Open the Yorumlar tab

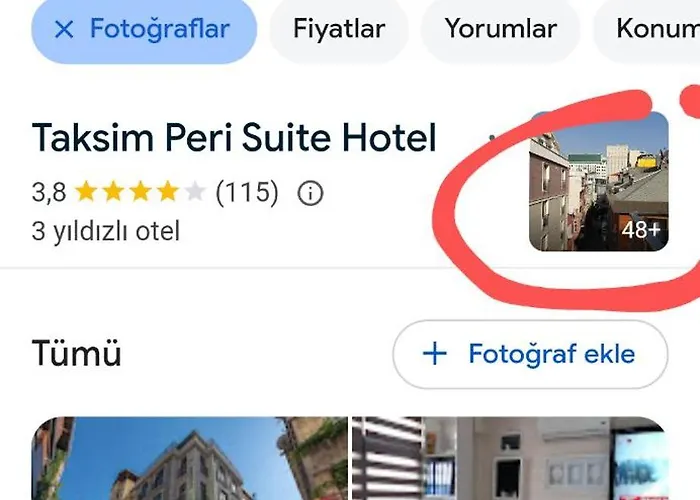tap(500, 29)
